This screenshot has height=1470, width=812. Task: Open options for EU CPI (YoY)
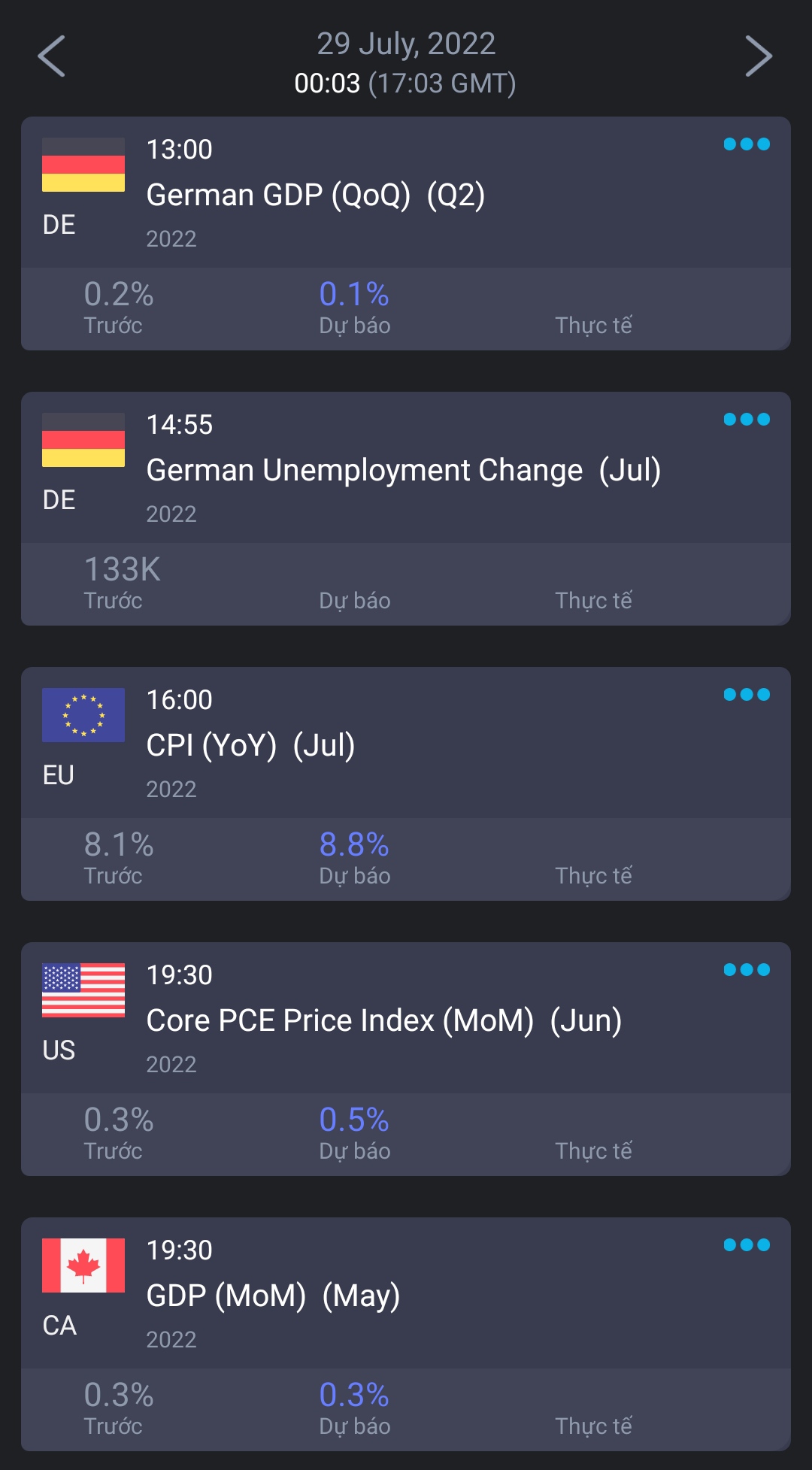[747, 695]
